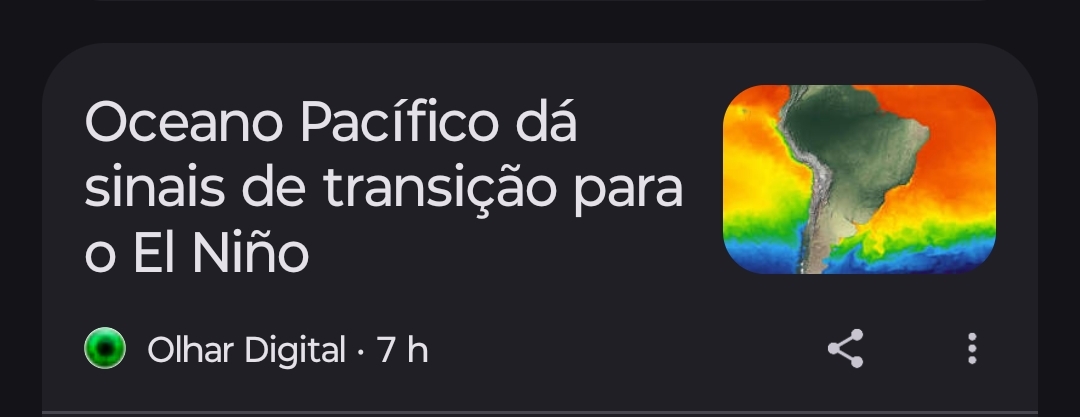Share the Olhar Digital El Niño article
Image resolution: width=1080 pixels, height=417 pixels.
845,349
